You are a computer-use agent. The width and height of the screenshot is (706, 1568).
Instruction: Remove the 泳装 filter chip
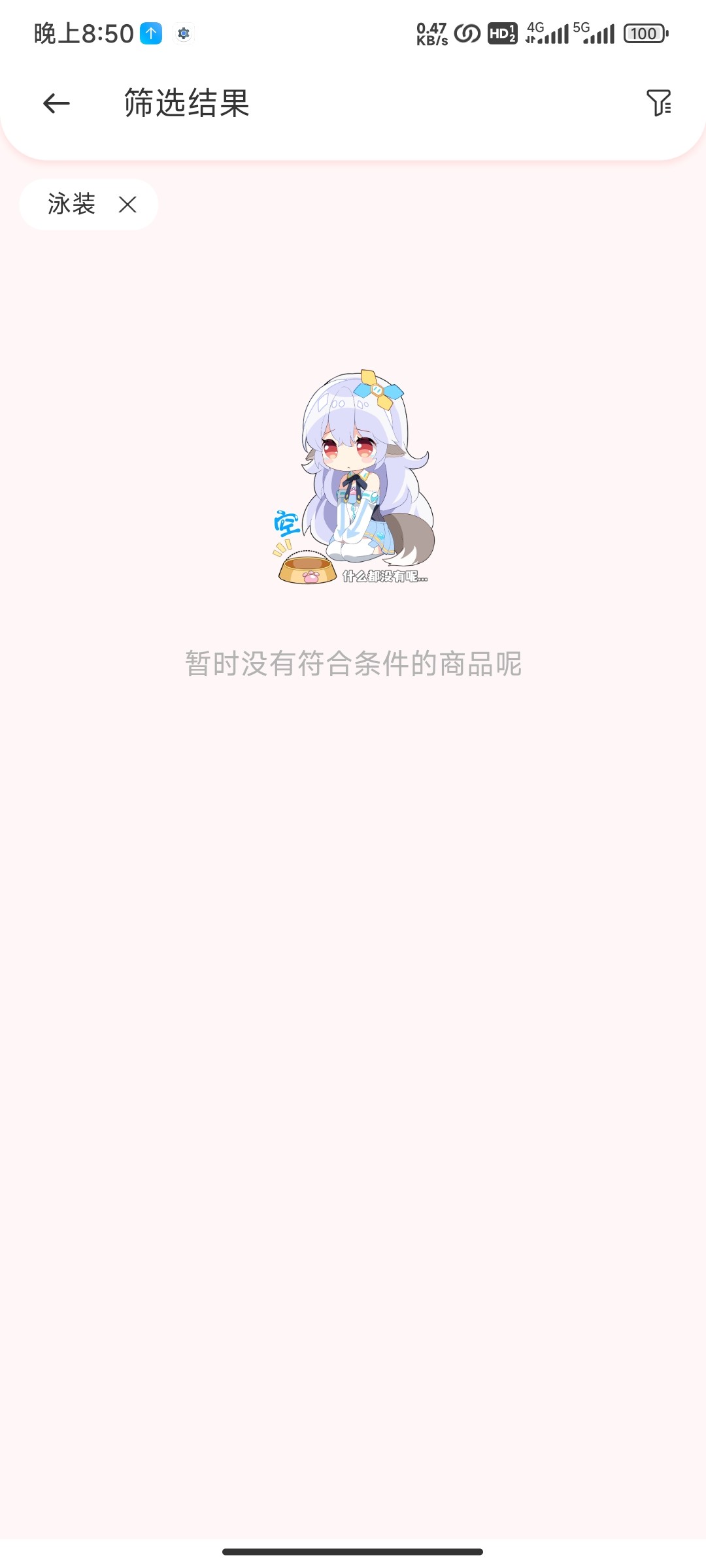(x=127, y=204)
